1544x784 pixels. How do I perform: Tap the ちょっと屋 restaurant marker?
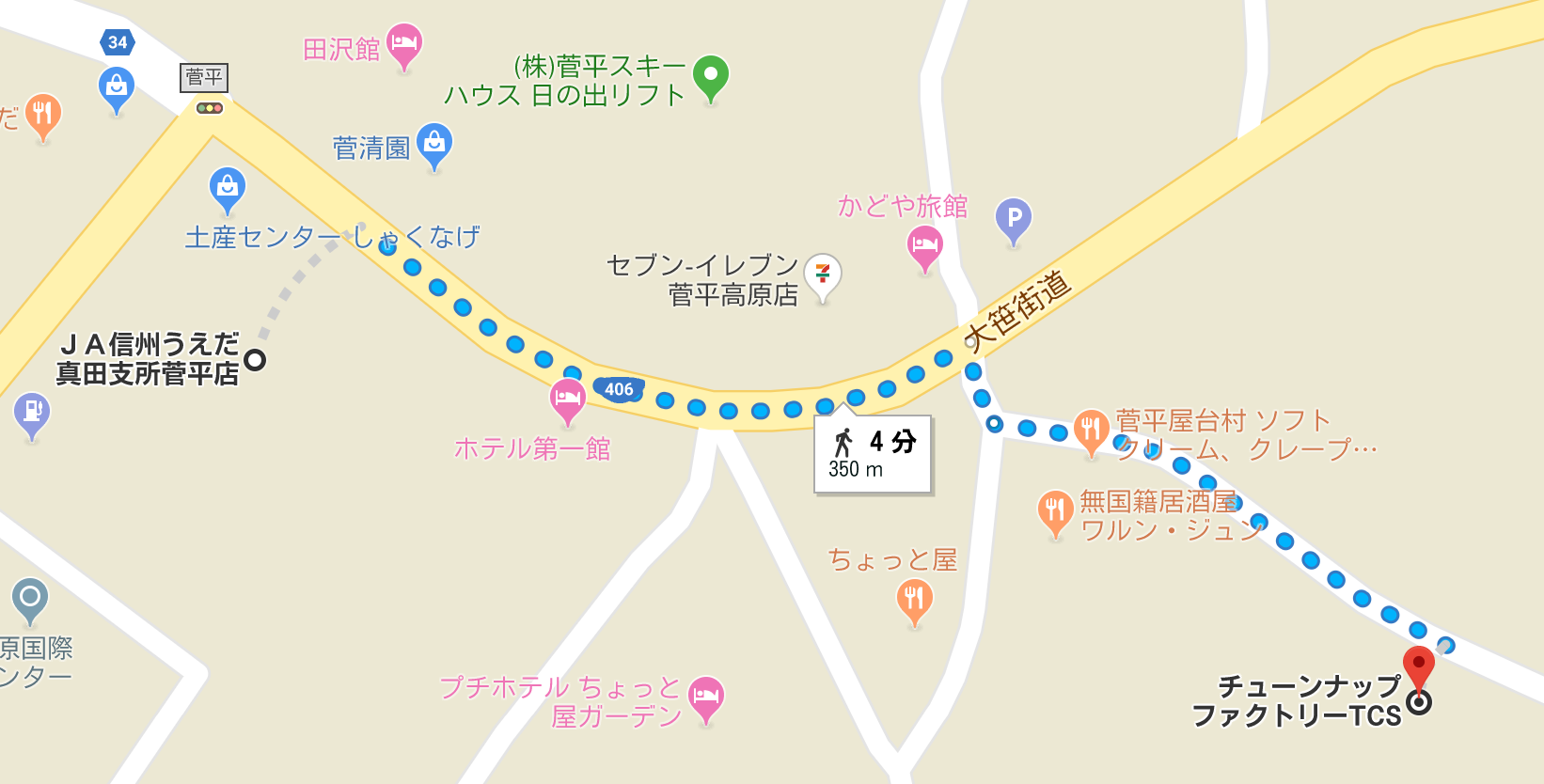[915, 599]
